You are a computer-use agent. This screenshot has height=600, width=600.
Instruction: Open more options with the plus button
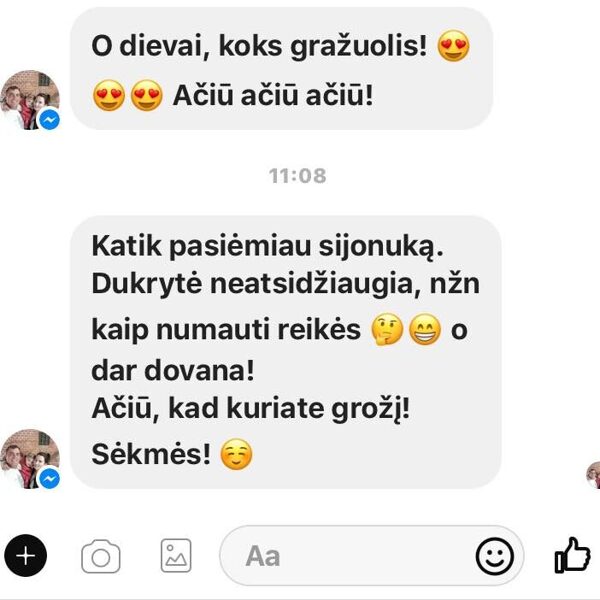pos(26,555)
